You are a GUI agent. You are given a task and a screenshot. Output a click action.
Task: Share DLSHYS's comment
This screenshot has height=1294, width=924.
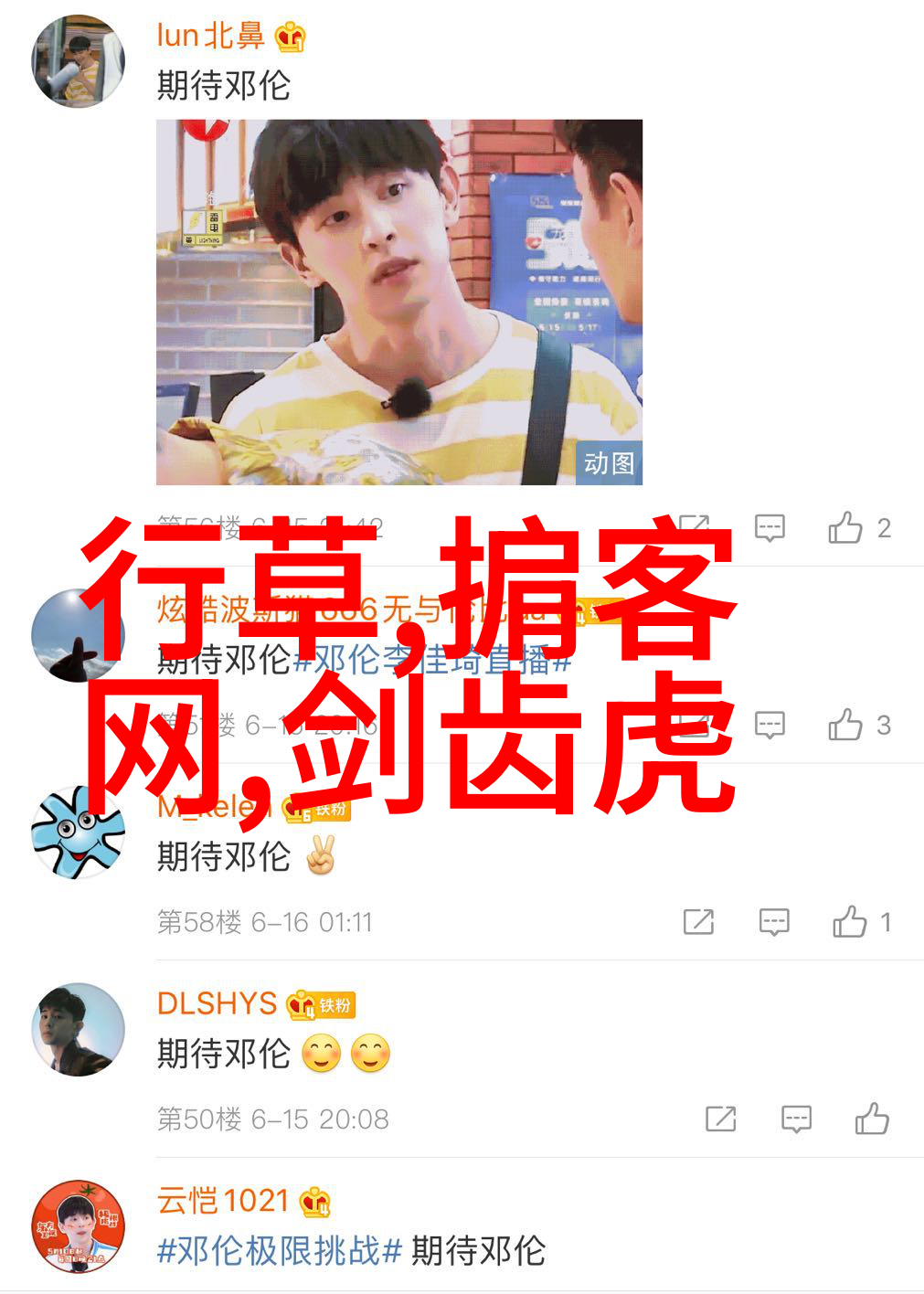[x=720, y=1119]
